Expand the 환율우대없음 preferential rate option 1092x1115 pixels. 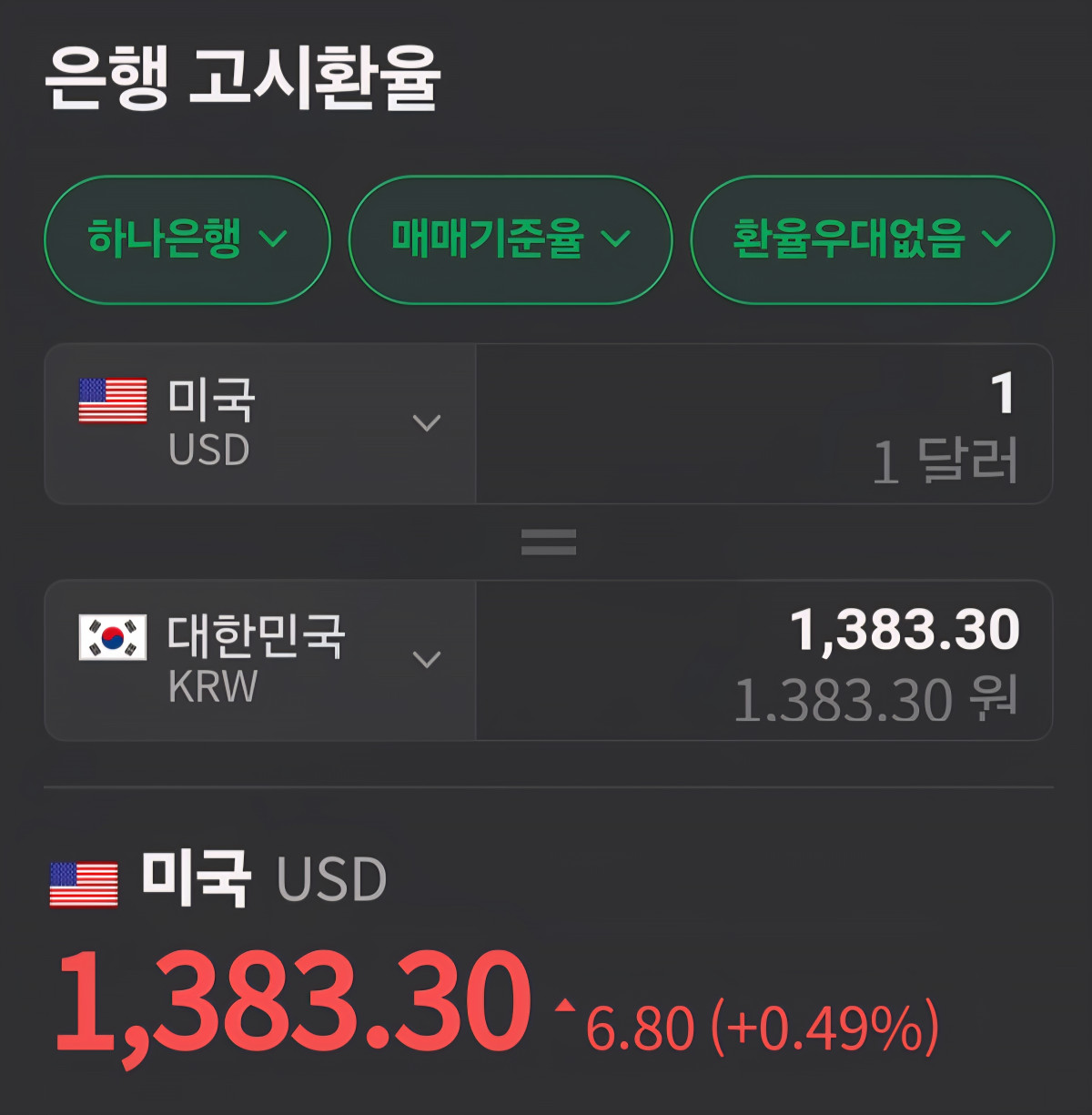872,239
